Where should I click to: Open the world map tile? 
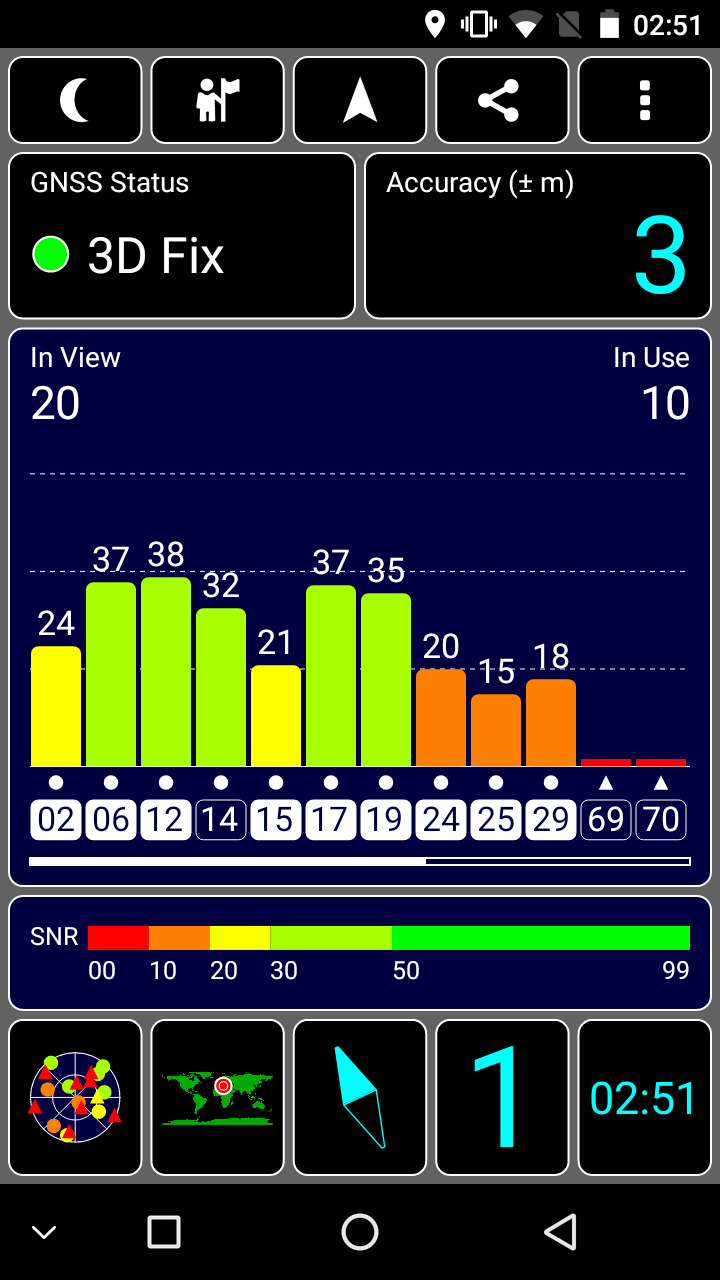click(x=217, y=1097)
